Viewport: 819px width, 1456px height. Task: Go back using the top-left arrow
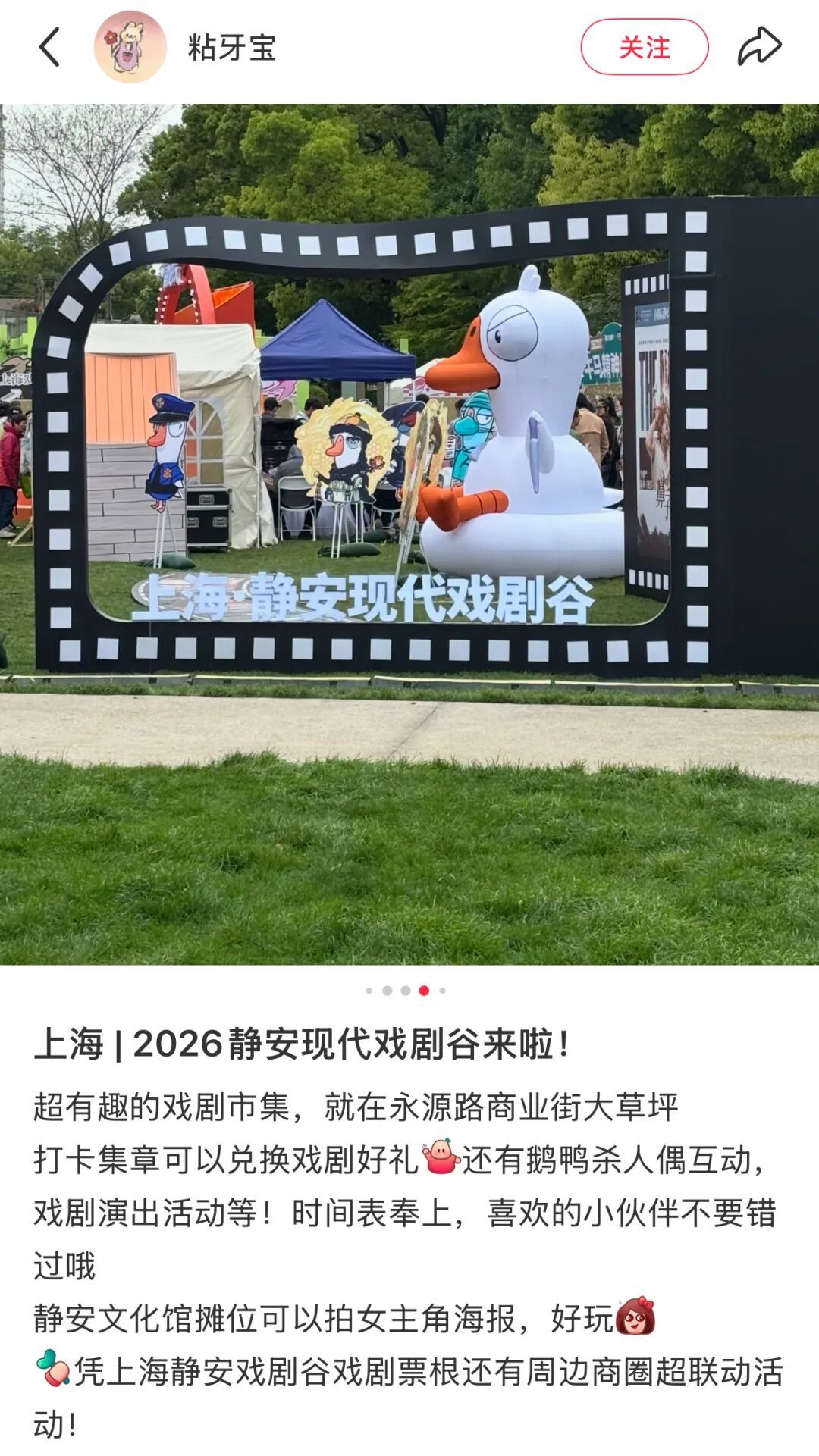pos(49,47)
